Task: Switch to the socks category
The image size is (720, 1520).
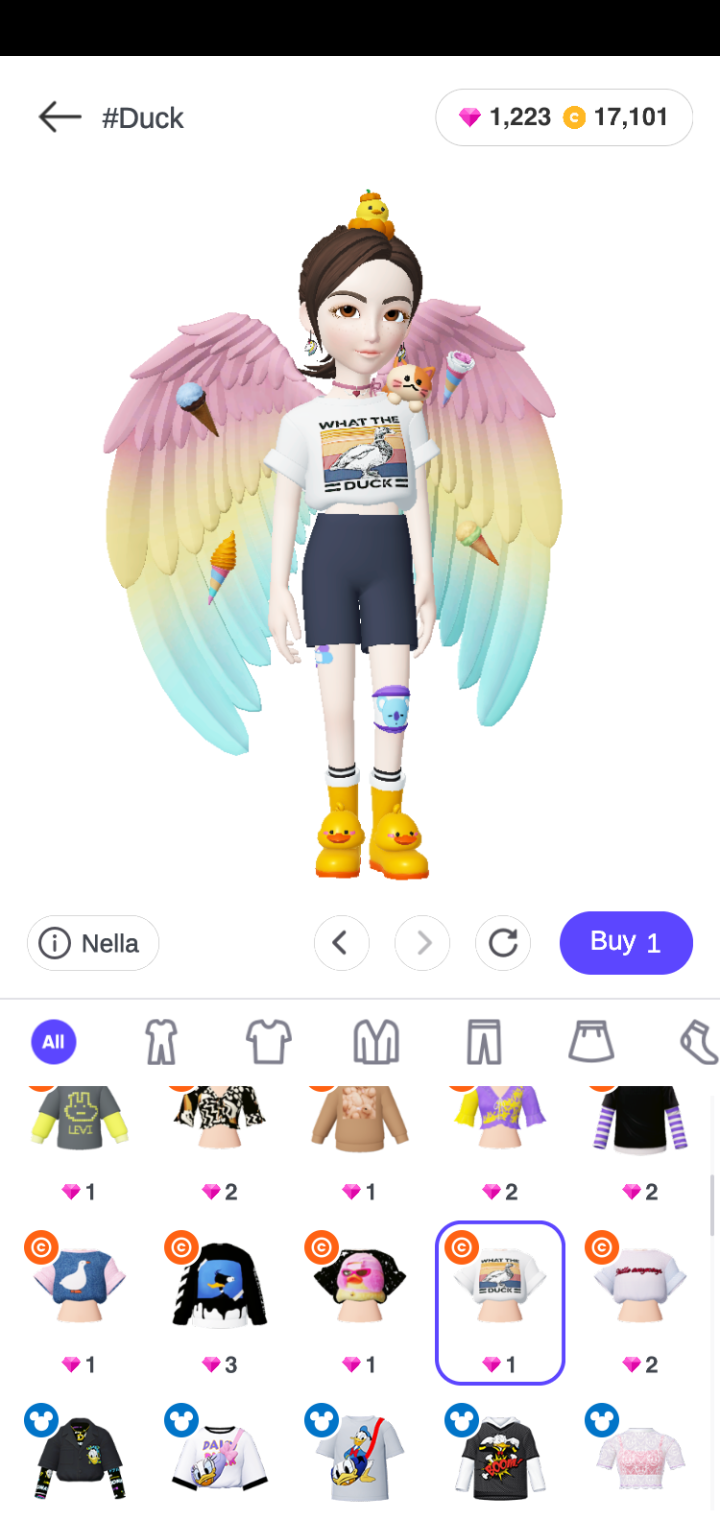Action: tap(698, 1042)
